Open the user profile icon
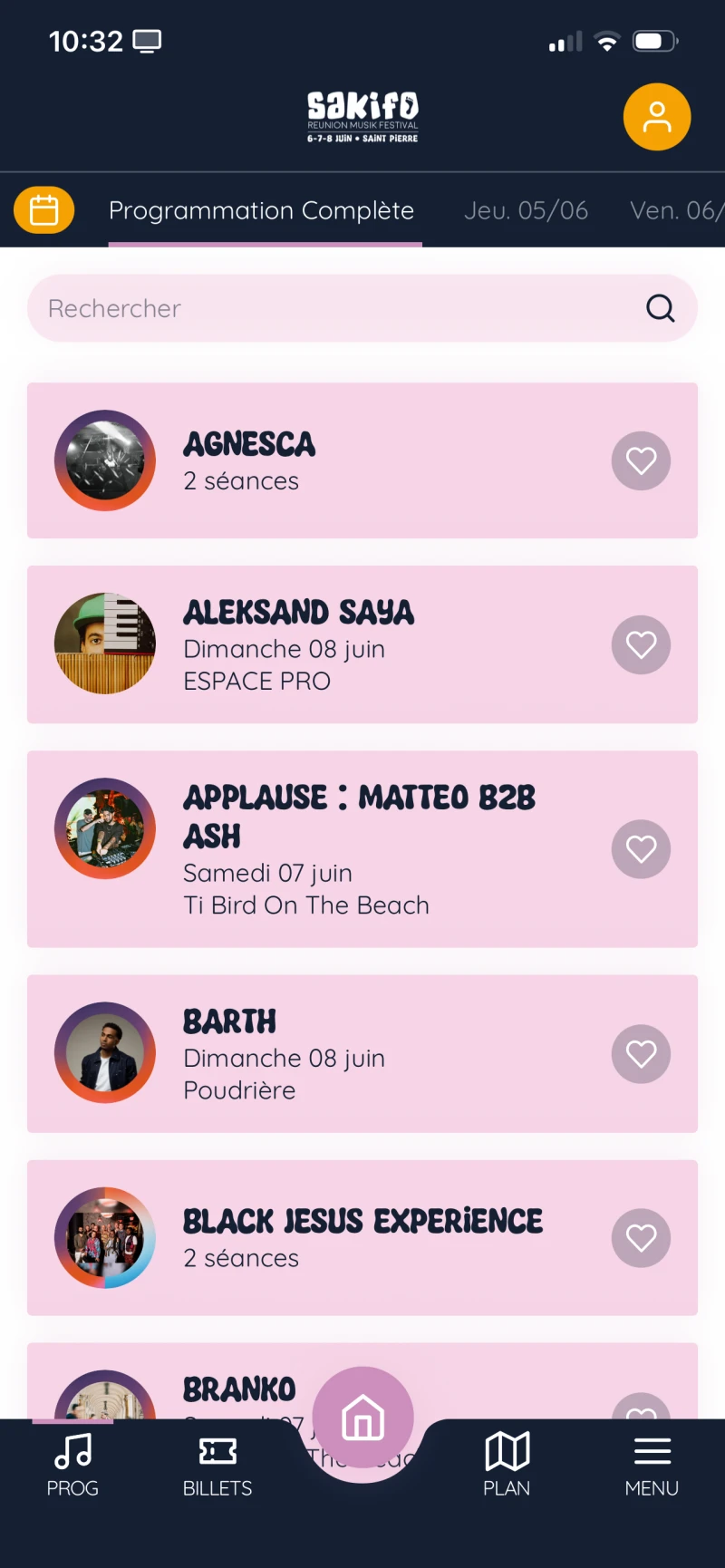Screen dimensions: 725x1568 pyautogui.click(x=657, y=117)
